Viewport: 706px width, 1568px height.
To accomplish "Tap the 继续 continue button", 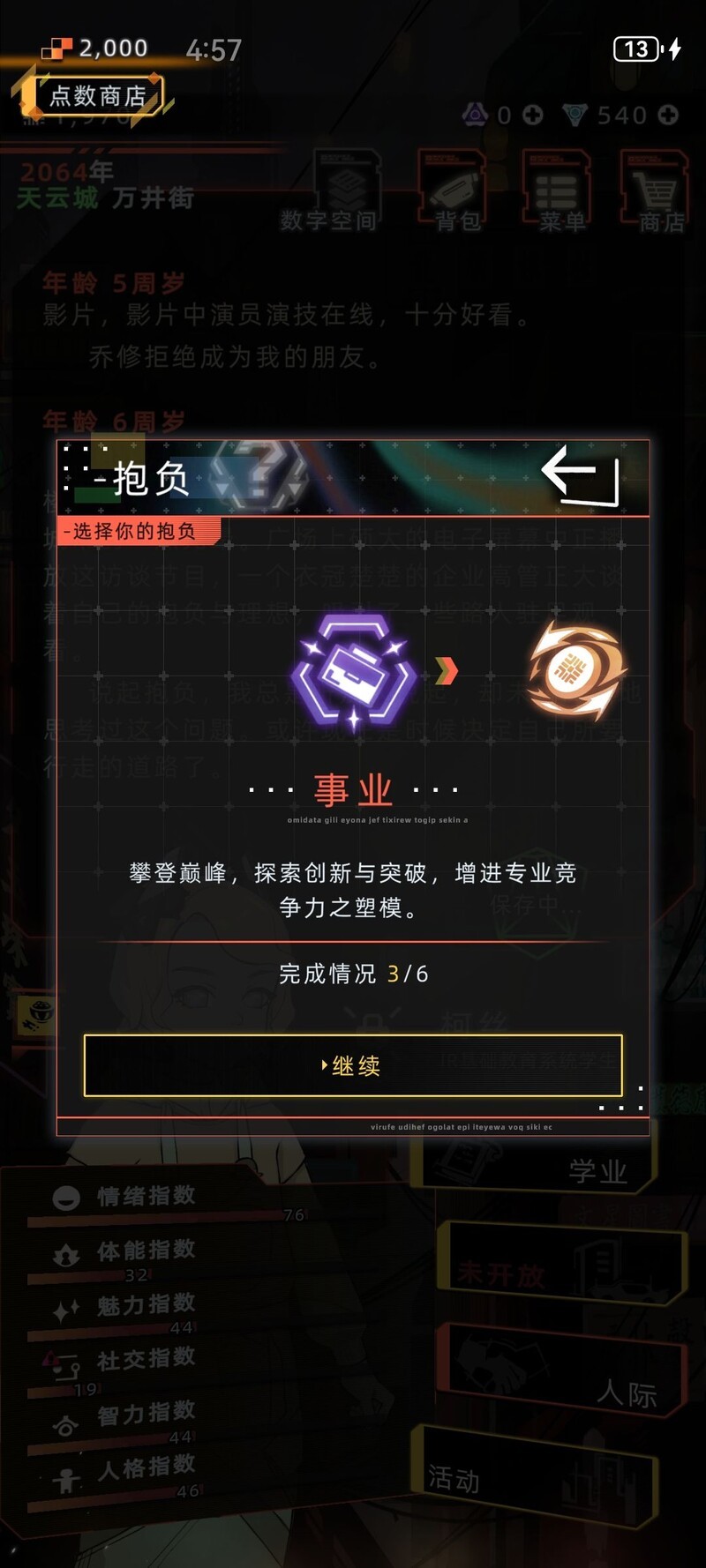I will [x=353, y=1065].
